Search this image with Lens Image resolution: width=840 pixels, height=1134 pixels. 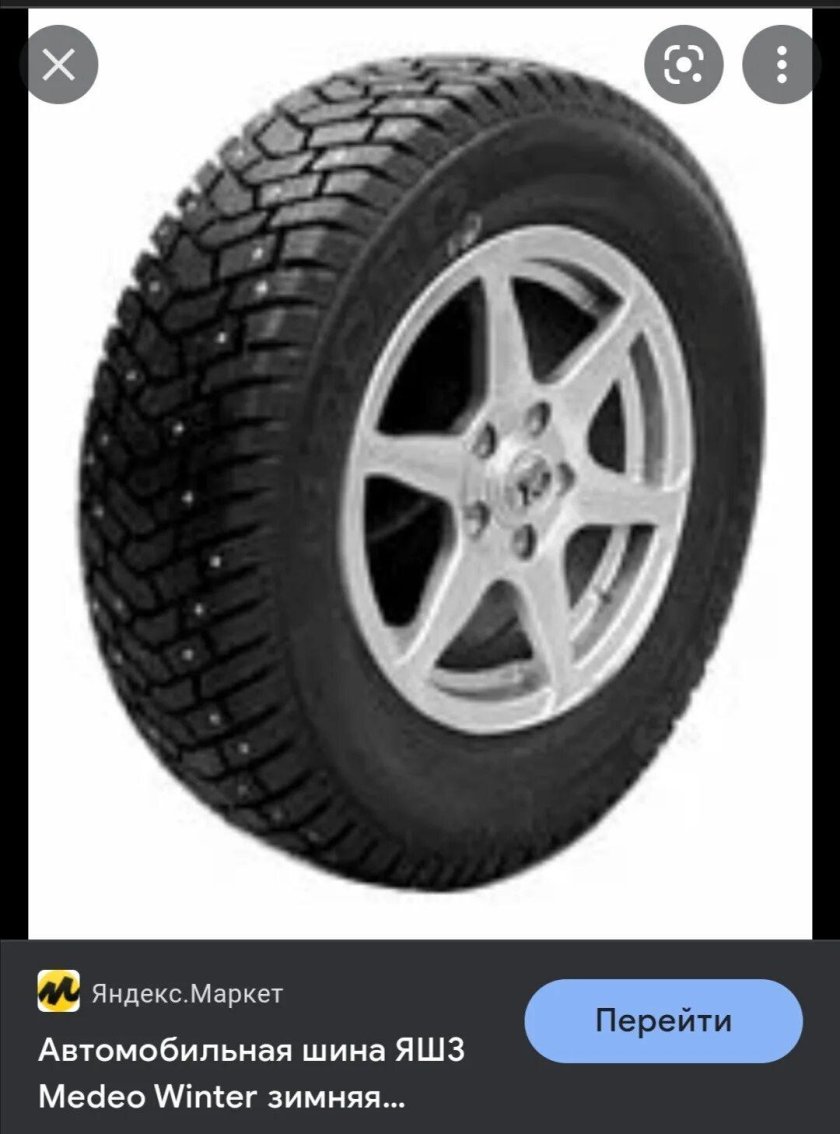pyautogui.click(x=683, y=65)
